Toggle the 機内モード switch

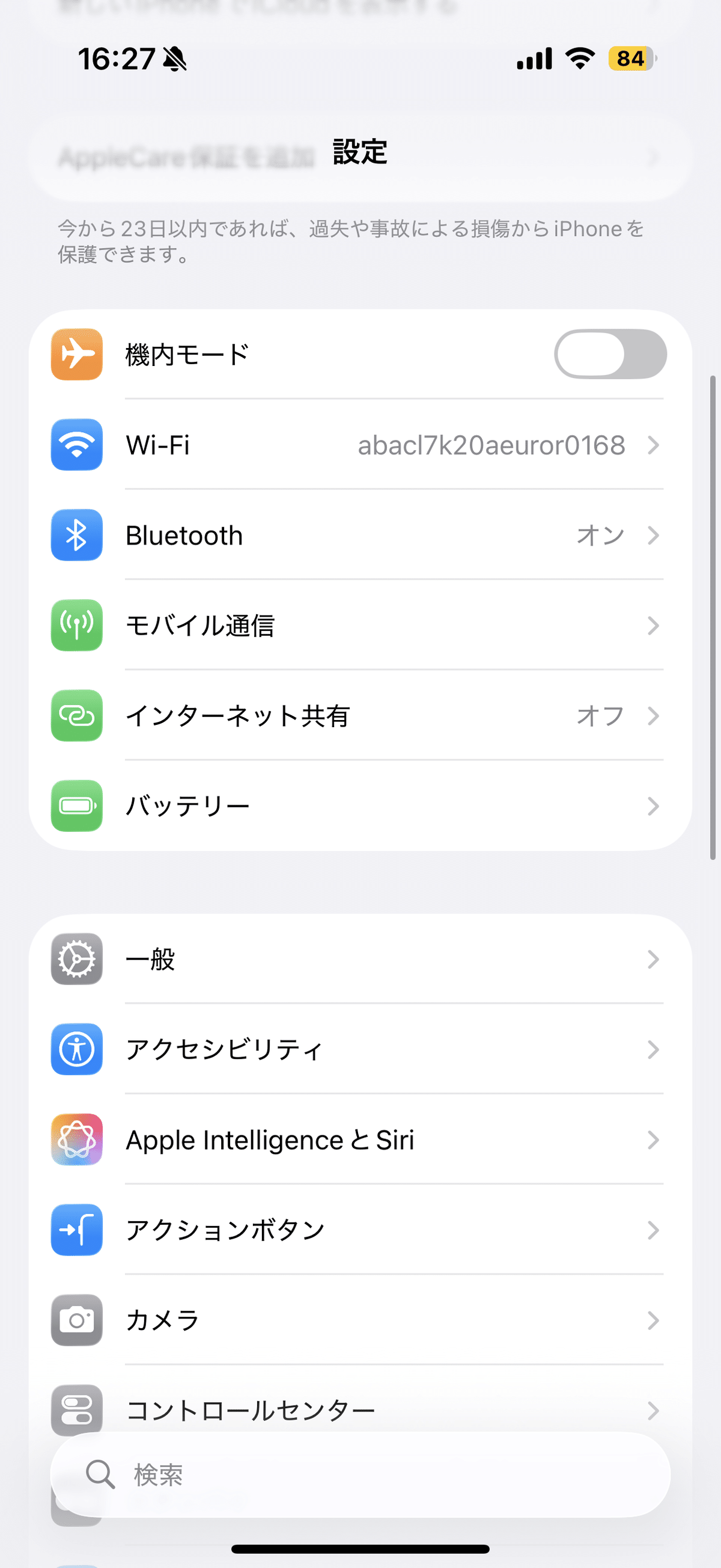[x=610, y=354]
